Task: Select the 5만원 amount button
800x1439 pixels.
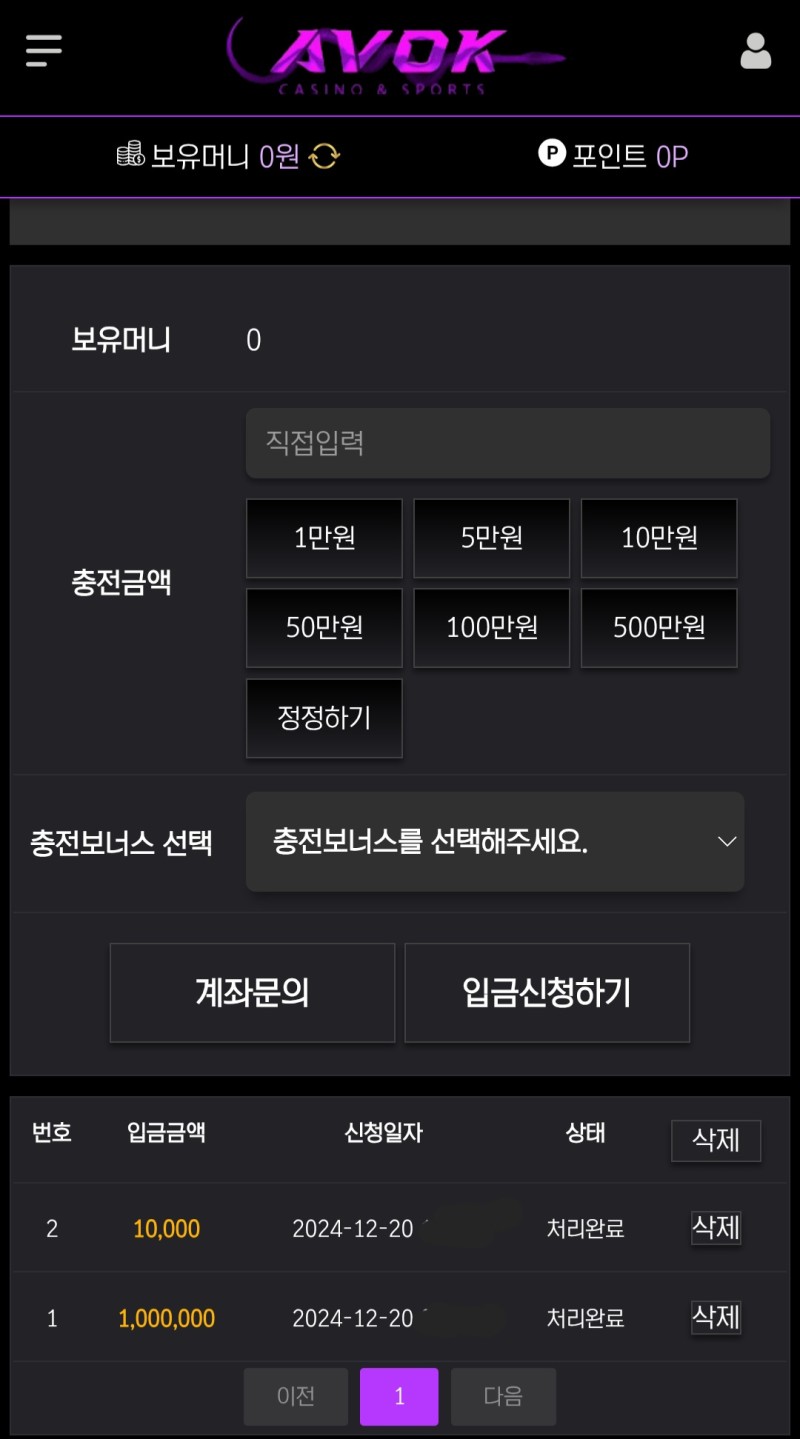Action: coord(491,538)
